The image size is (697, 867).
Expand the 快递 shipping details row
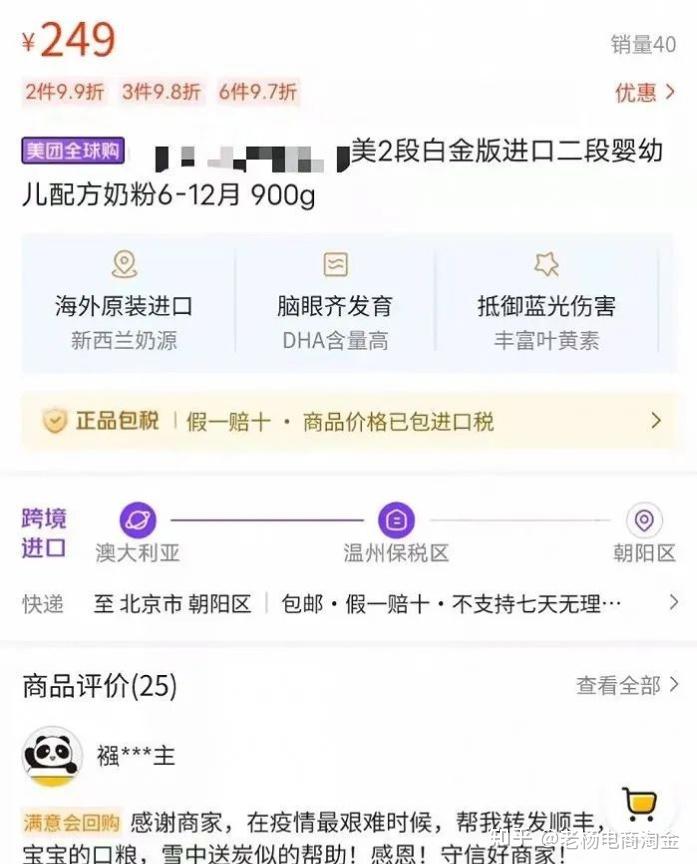[348, 603]
